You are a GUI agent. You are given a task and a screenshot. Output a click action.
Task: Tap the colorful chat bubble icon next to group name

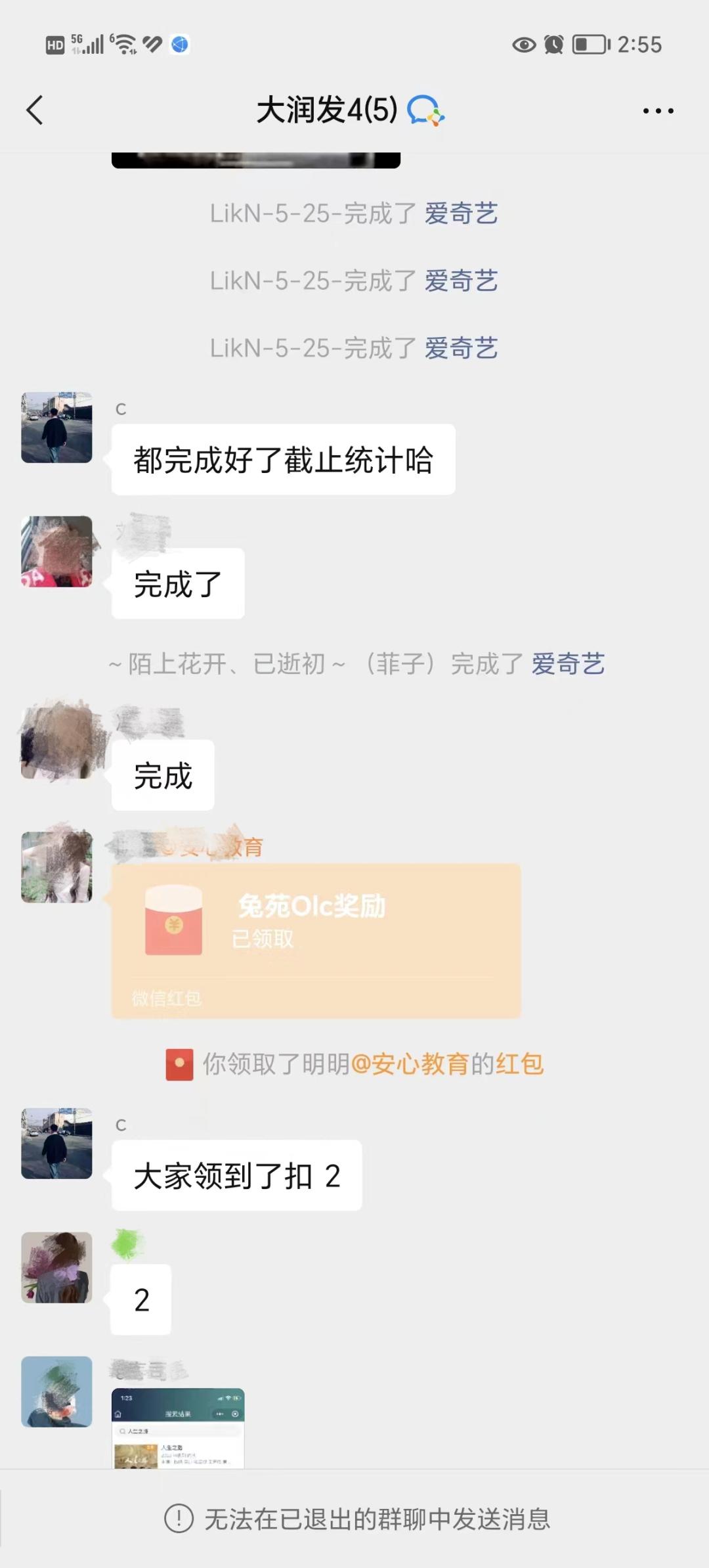tap(427, 112)
